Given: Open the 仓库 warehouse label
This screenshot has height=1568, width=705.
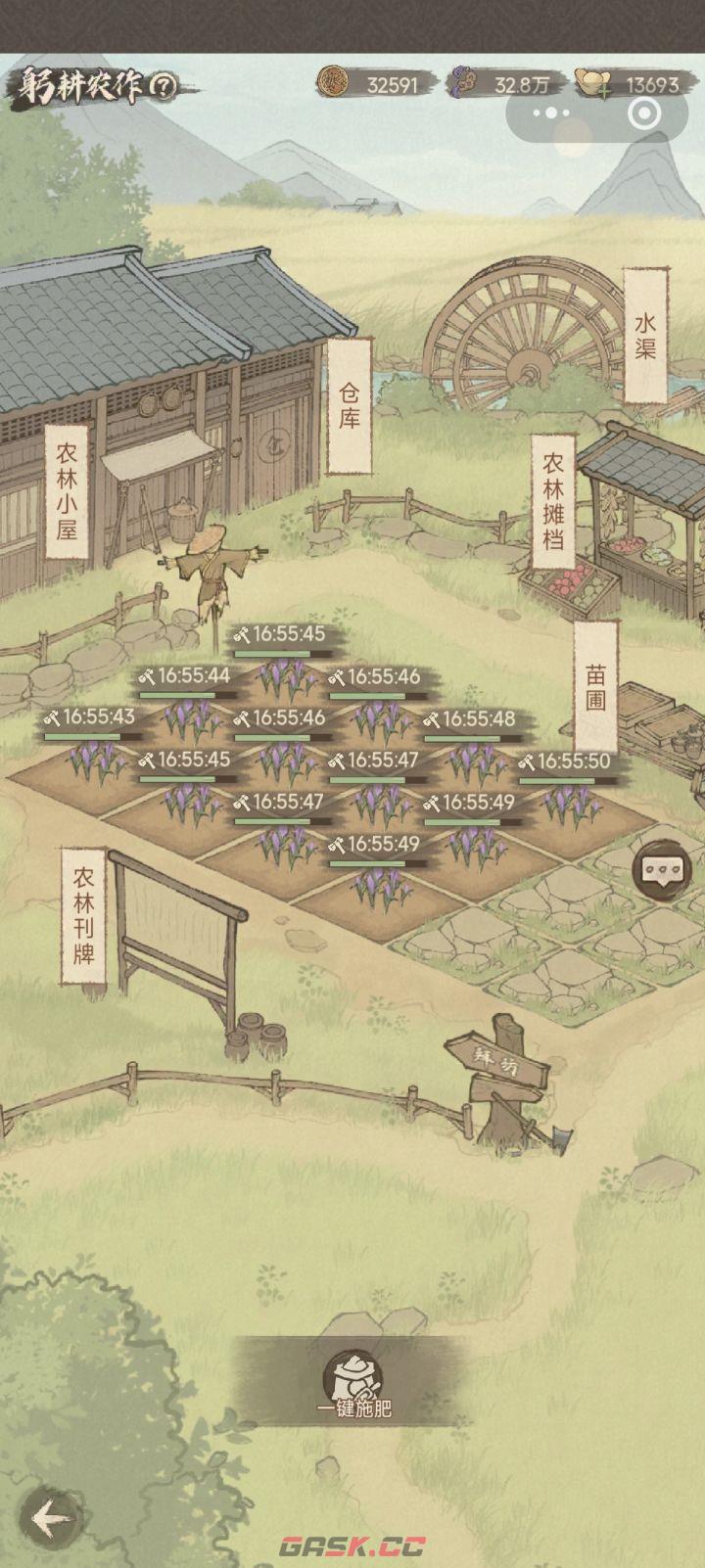Looking at the screenshot, I should pos(352,400).
